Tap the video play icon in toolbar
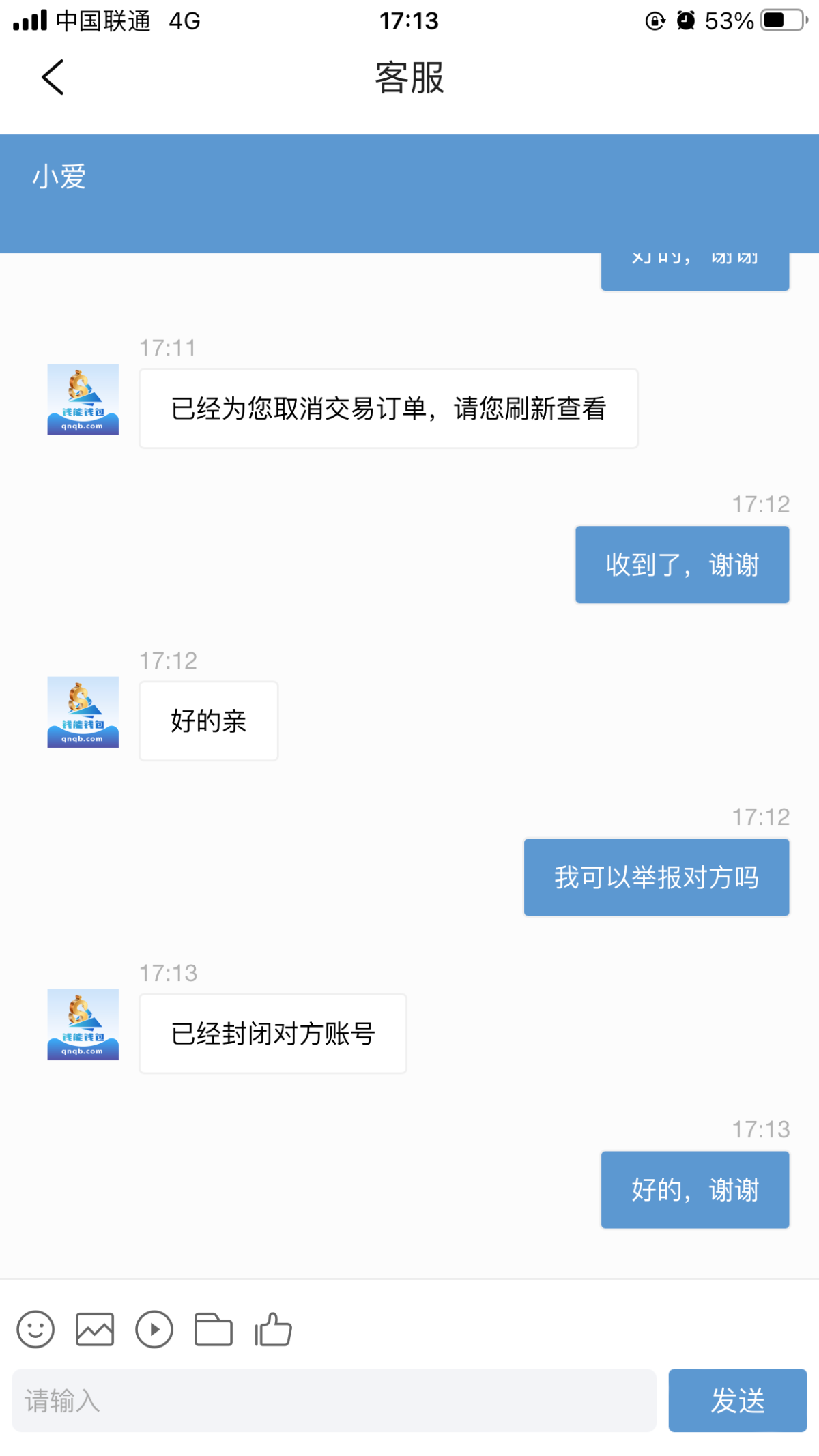 pyautogui.click(x=154, y=1330)
